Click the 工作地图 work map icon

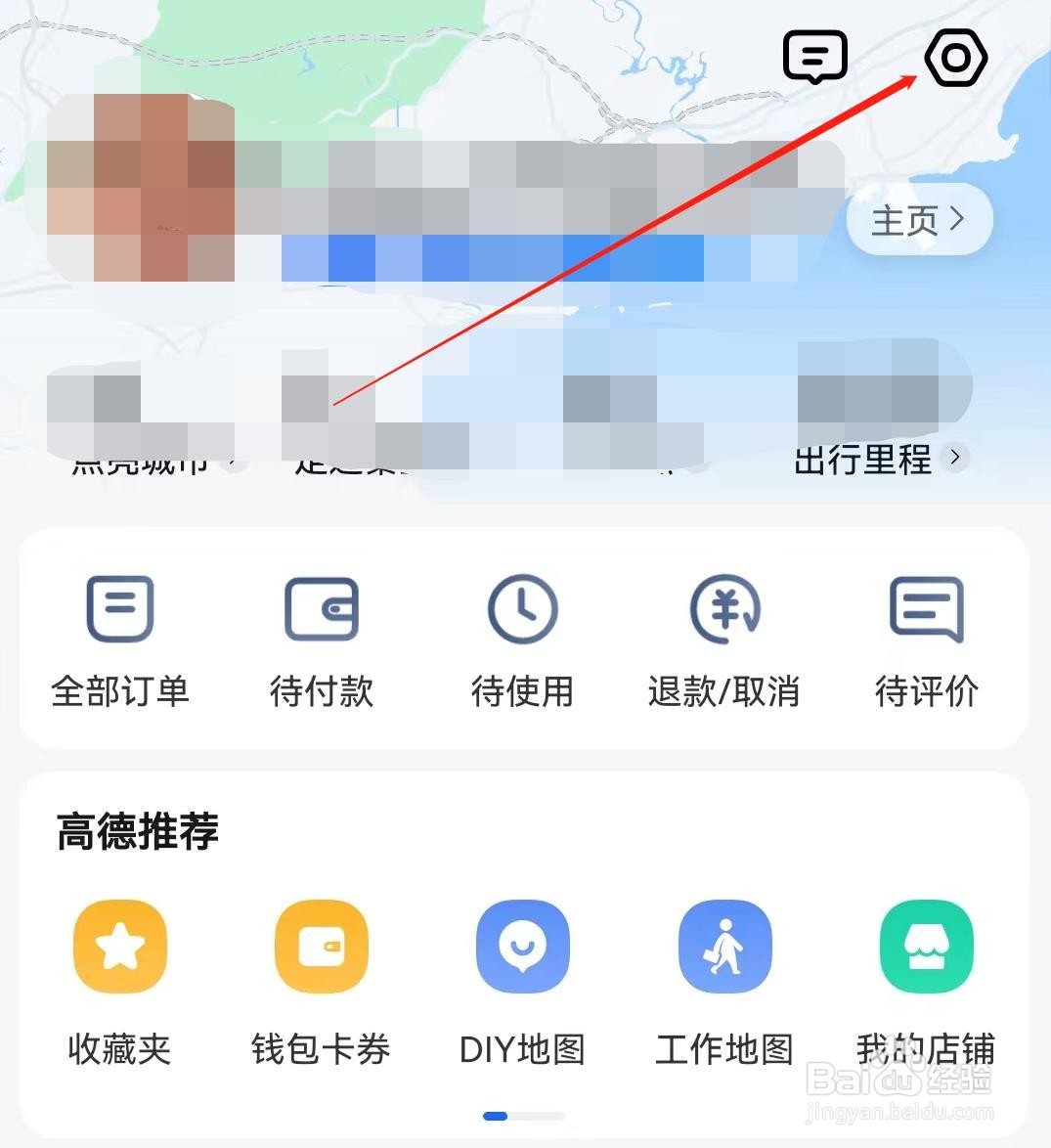tap(724, 946)
